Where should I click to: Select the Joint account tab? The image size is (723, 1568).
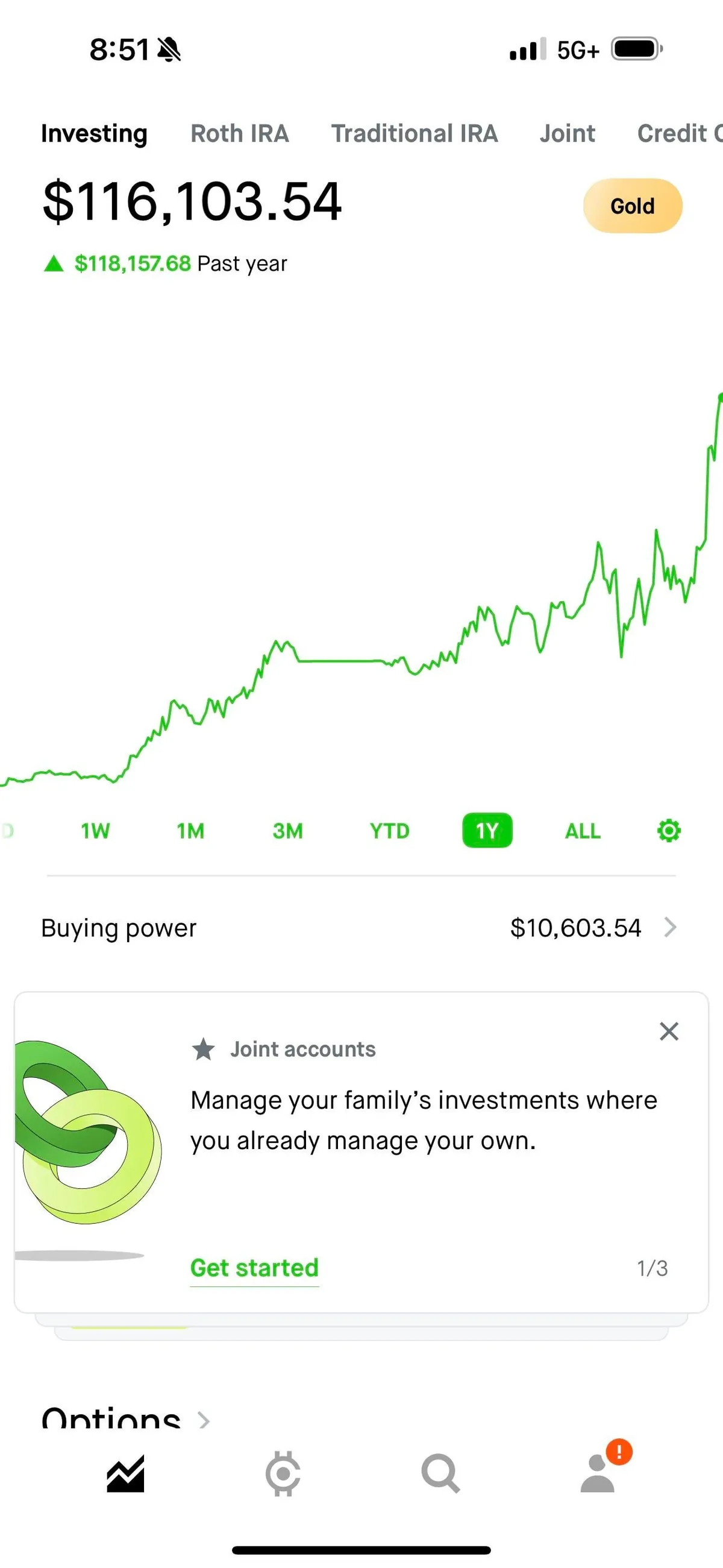pyautogui.click(x=567, y=133)
